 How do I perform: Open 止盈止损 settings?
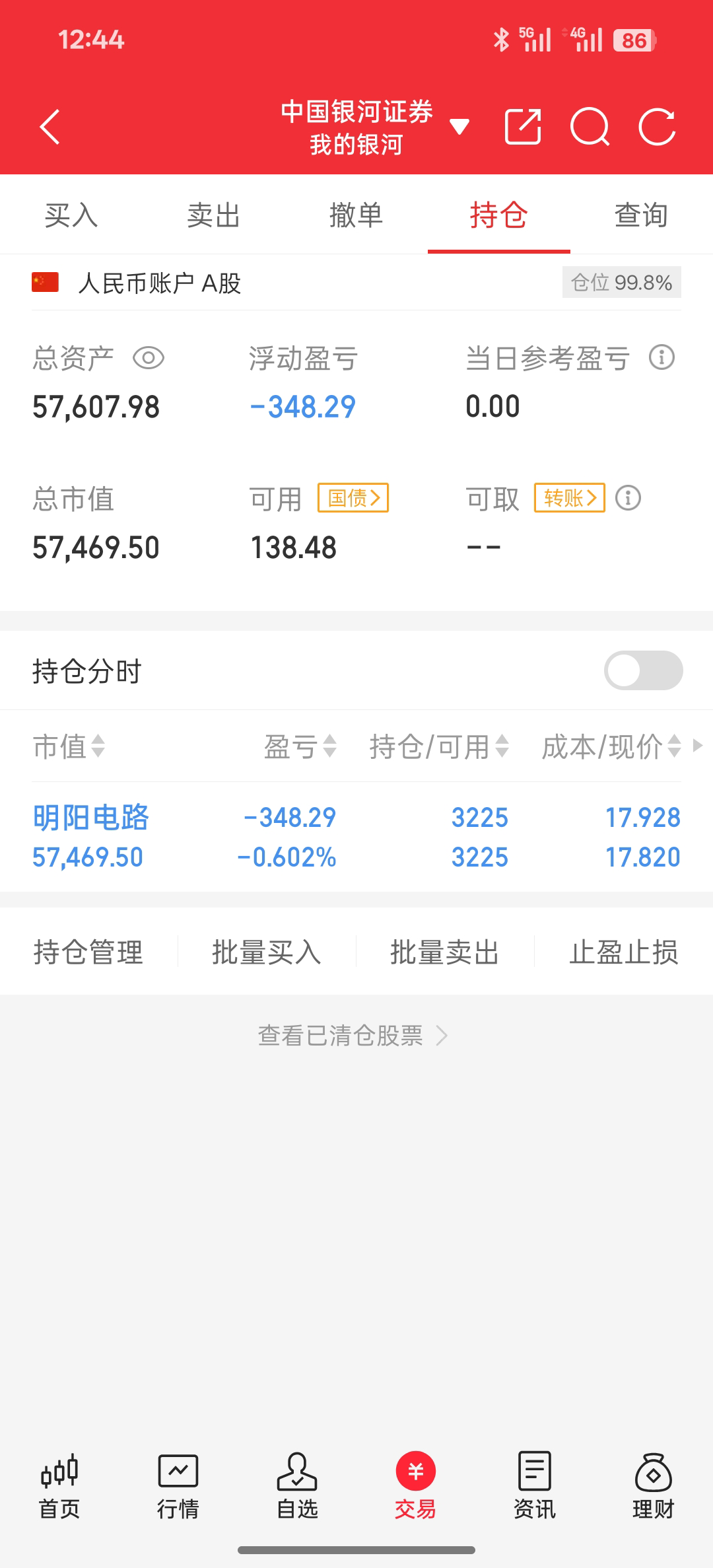point(623,952)
